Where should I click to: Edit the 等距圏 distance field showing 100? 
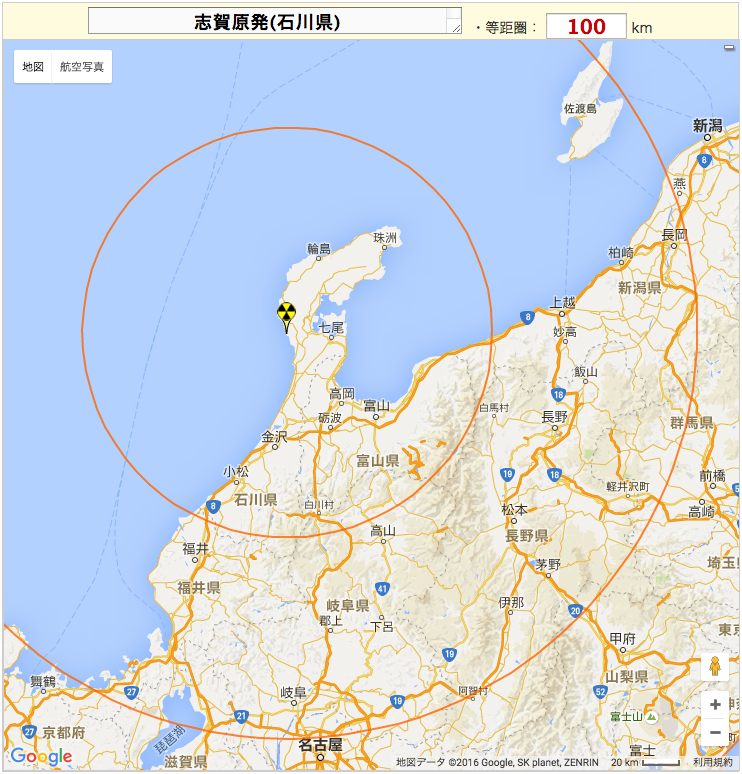(x=587, y=26)
